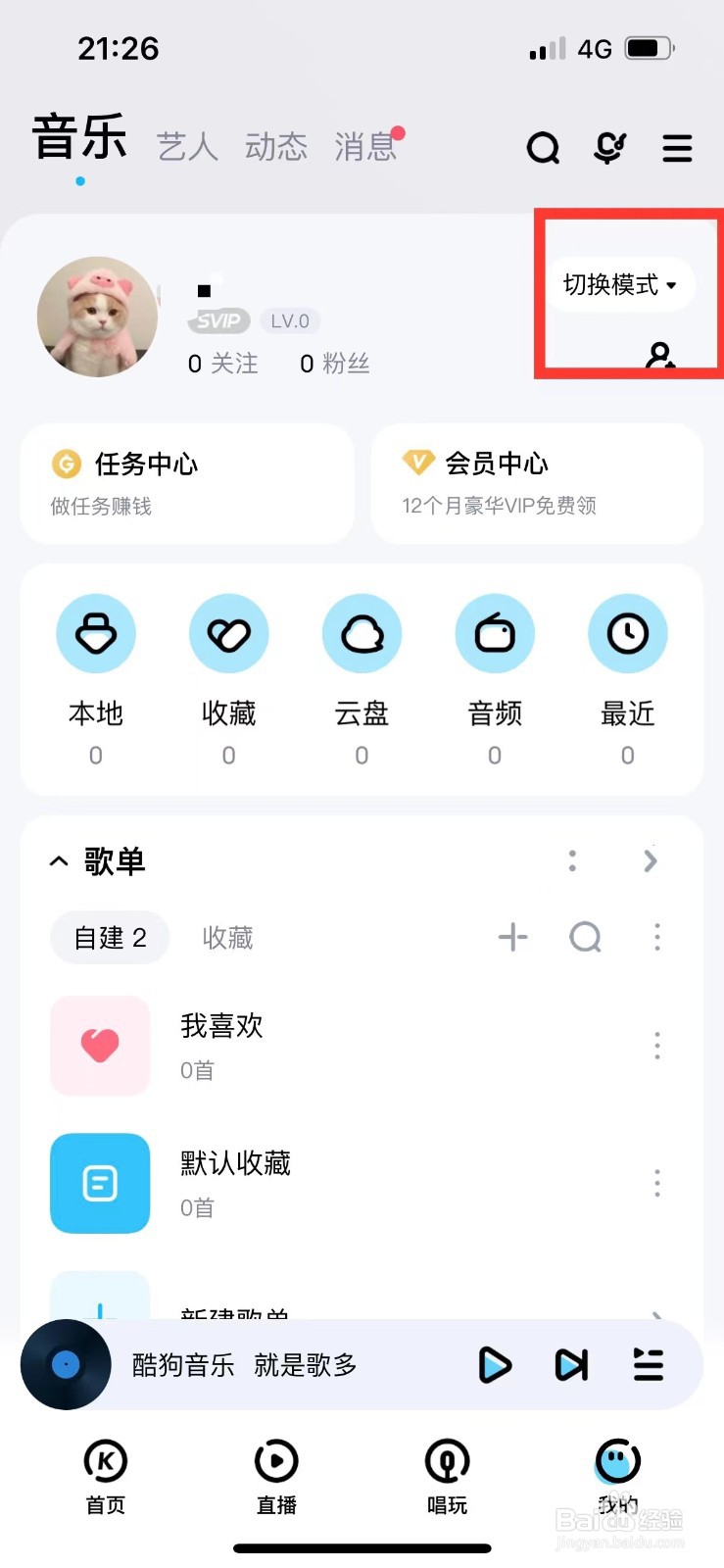Expand all playlists via right arrow
The height and width of the screenshot is (1568, 724).
(650, 860)
